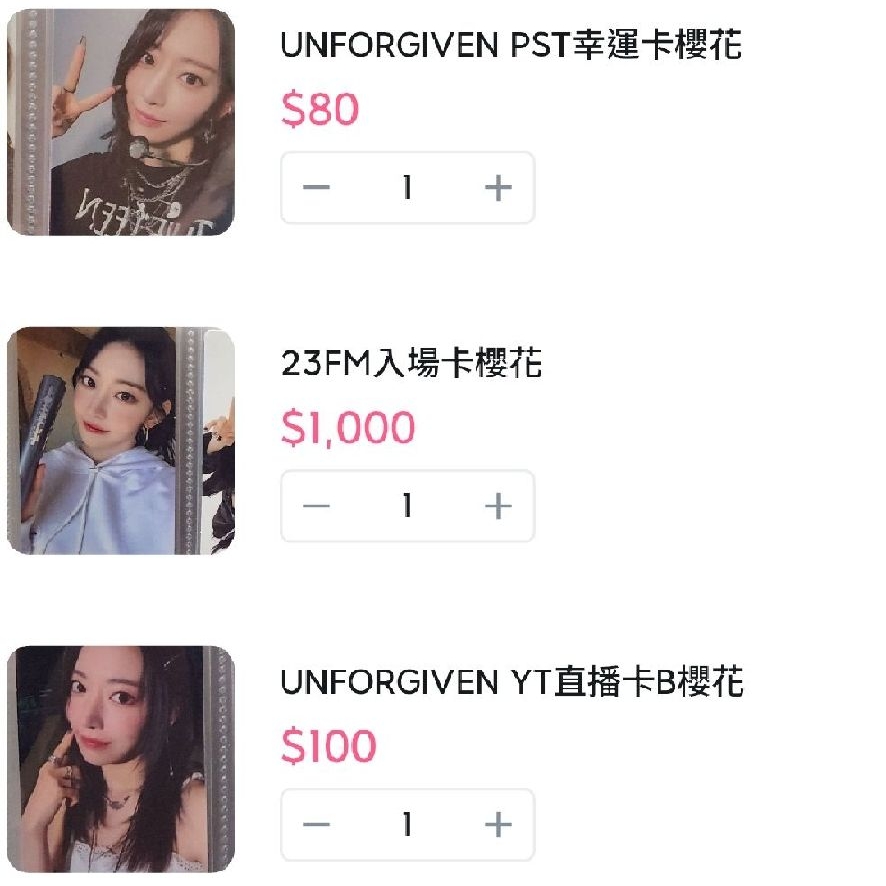The width and height of the screenshot is (886, 886).
Task: Increase quantity for 23FM入場卡櫻花
Action: tap(497, 506)
